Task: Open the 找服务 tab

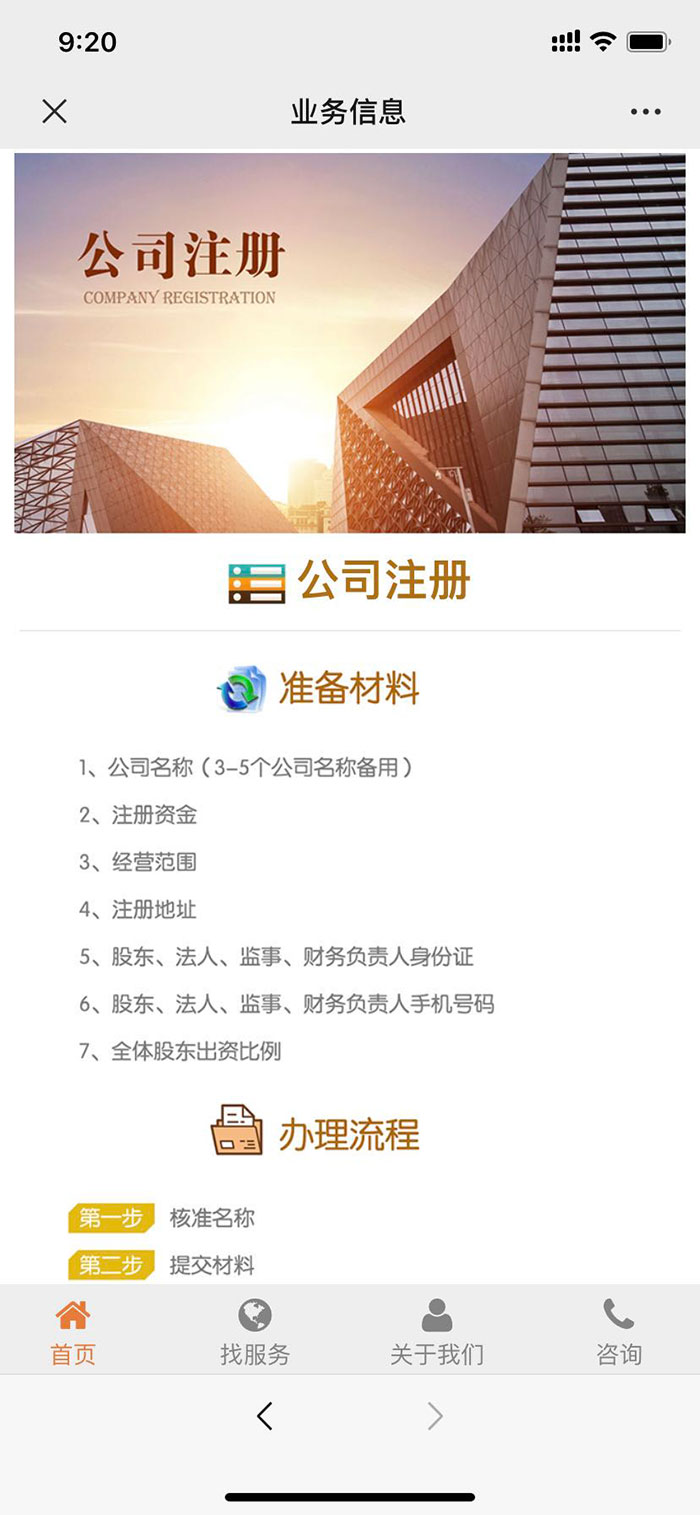Action: (255, 1332)
